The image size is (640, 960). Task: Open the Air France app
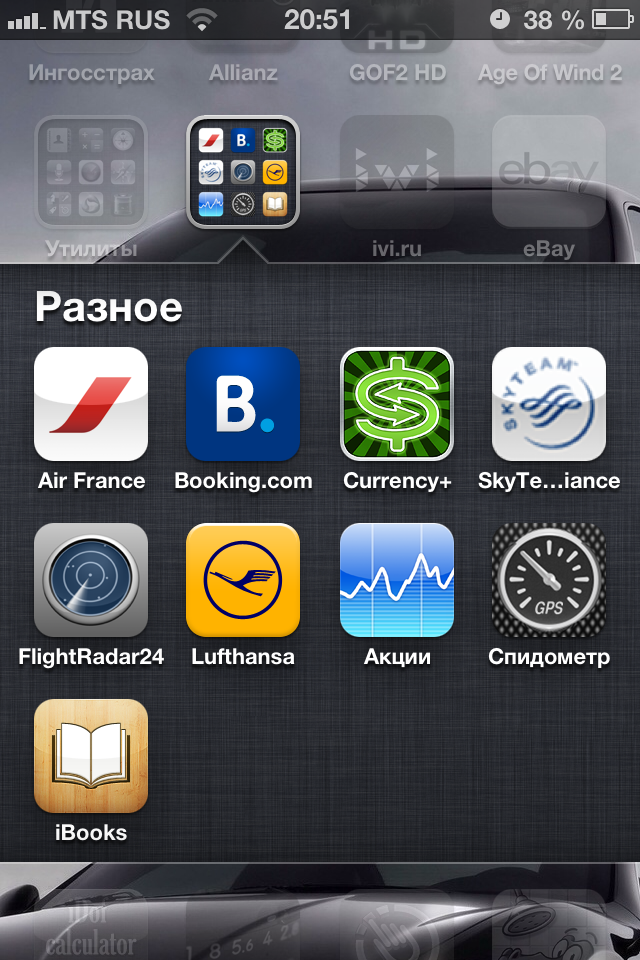point(91,404)
